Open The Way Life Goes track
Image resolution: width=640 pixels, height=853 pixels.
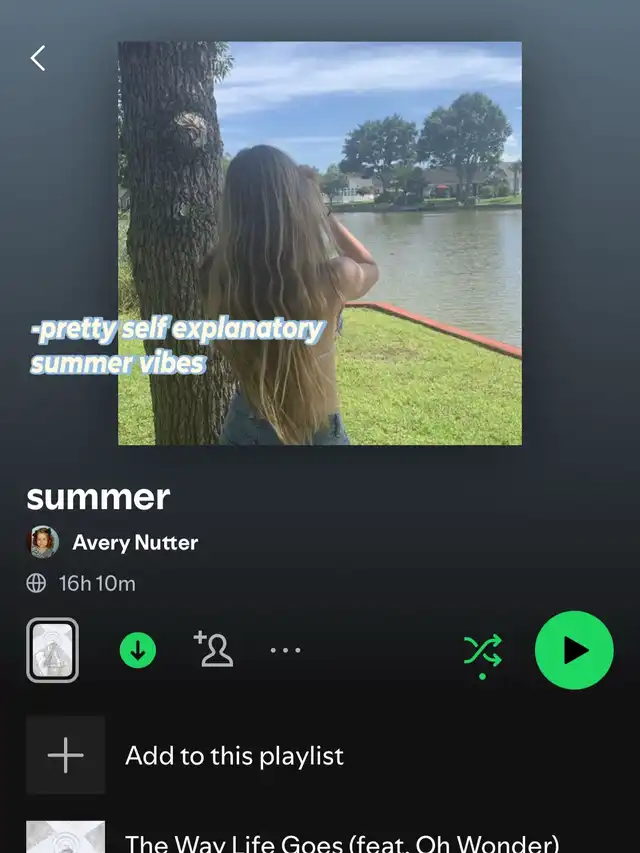coord(341,842)
